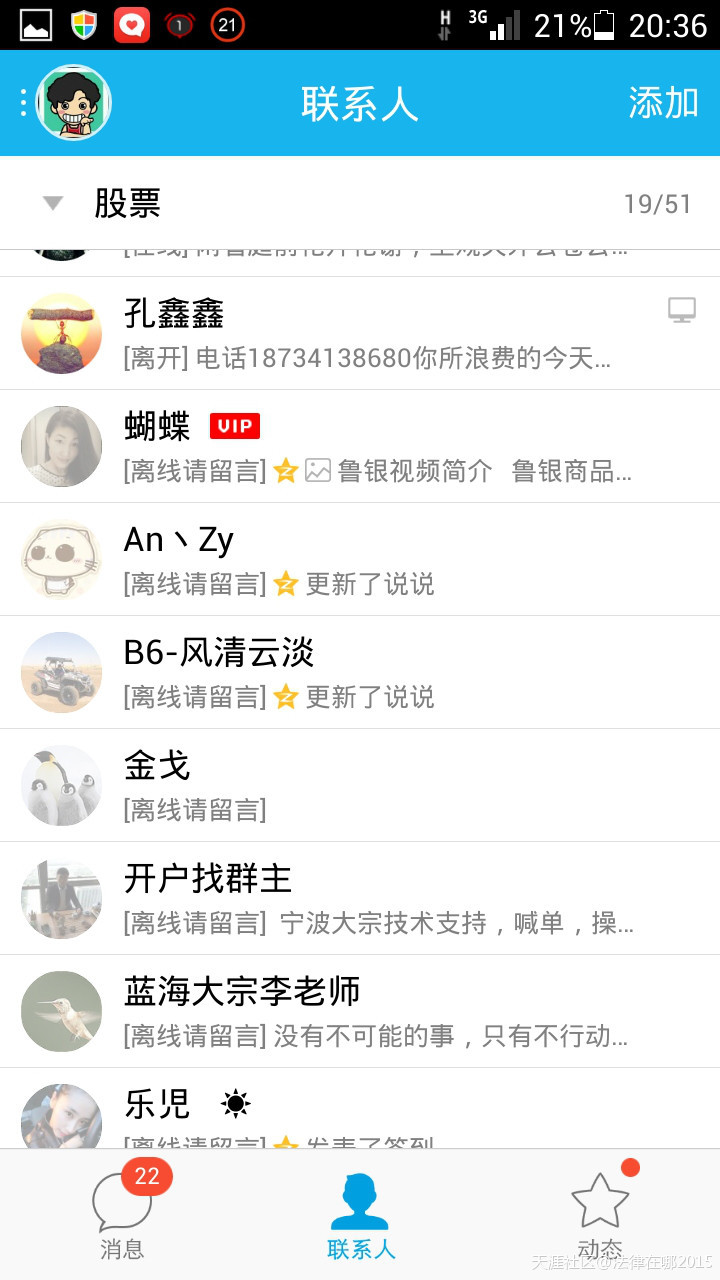This screenshot has height=1280, width=720.
Task: Click the three-dot sidebar handle at top left
Action: click(x=22, y=102)
